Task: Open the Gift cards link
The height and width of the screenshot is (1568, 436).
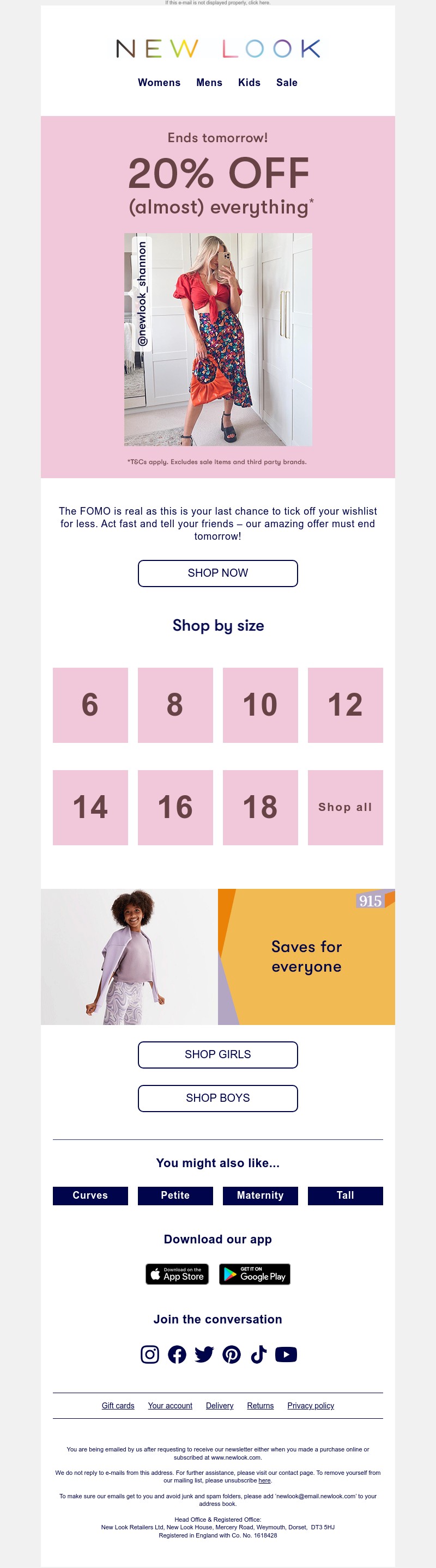Action: click(x=118, y=1406)
